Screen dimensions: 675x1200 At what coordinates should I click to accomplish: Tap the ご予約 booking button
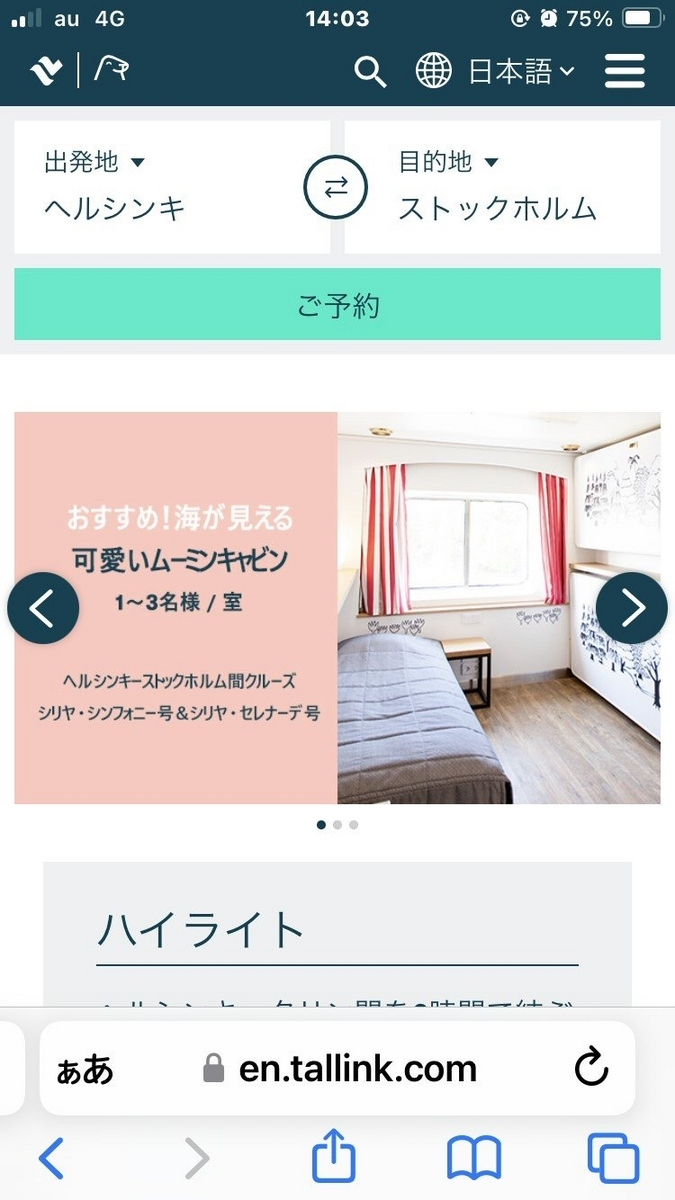337,304
